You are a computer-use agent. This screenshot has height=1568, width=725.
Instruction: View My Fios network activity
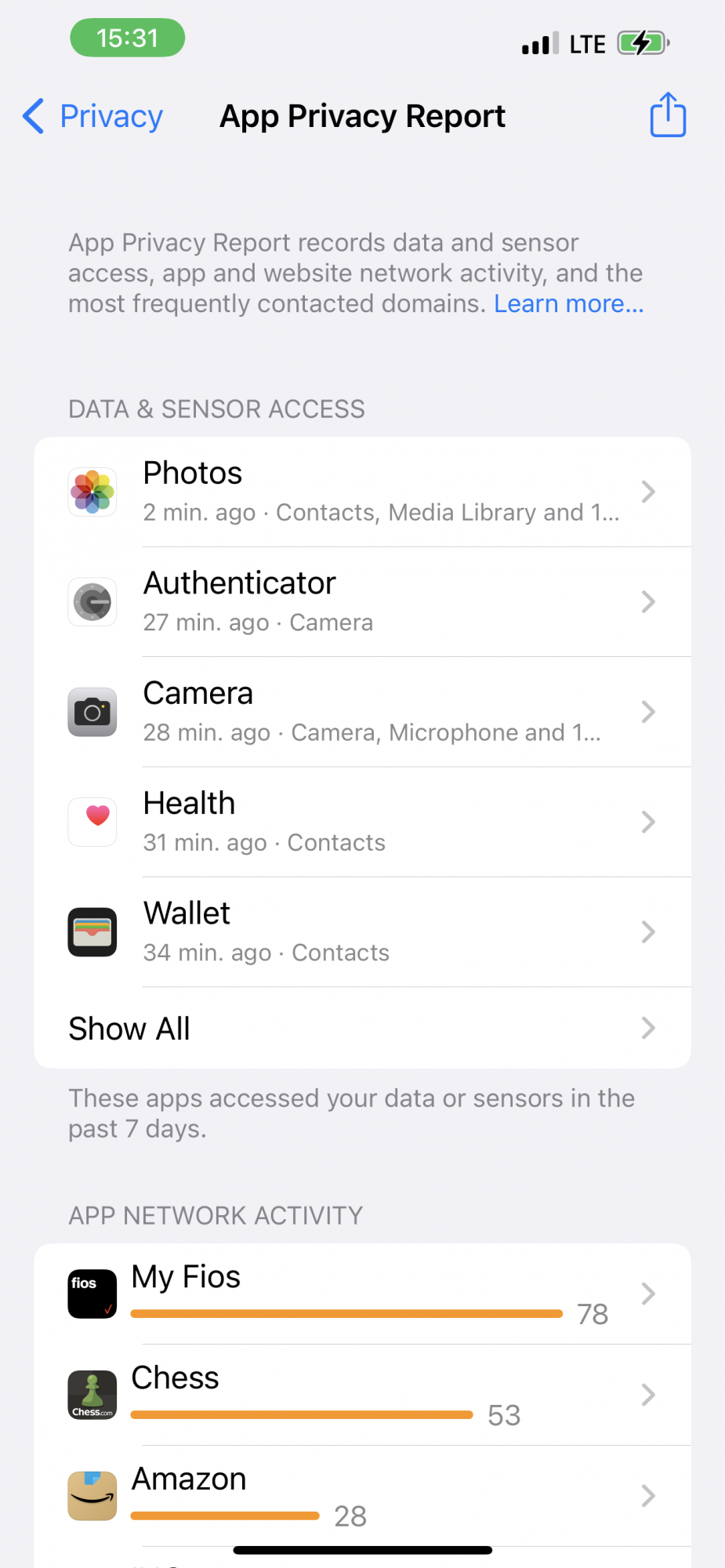362,1294
